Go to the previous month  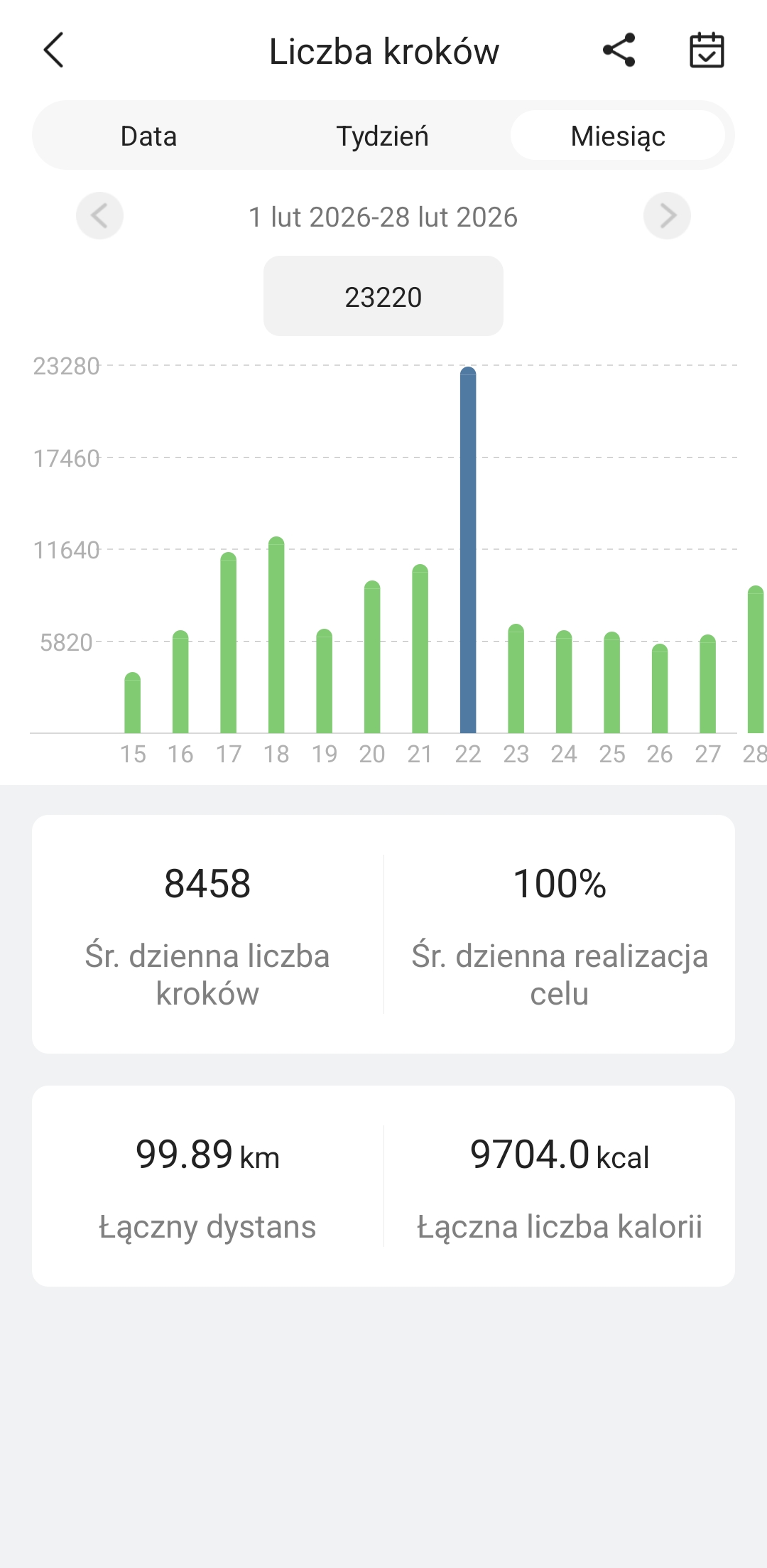point(99,216)
